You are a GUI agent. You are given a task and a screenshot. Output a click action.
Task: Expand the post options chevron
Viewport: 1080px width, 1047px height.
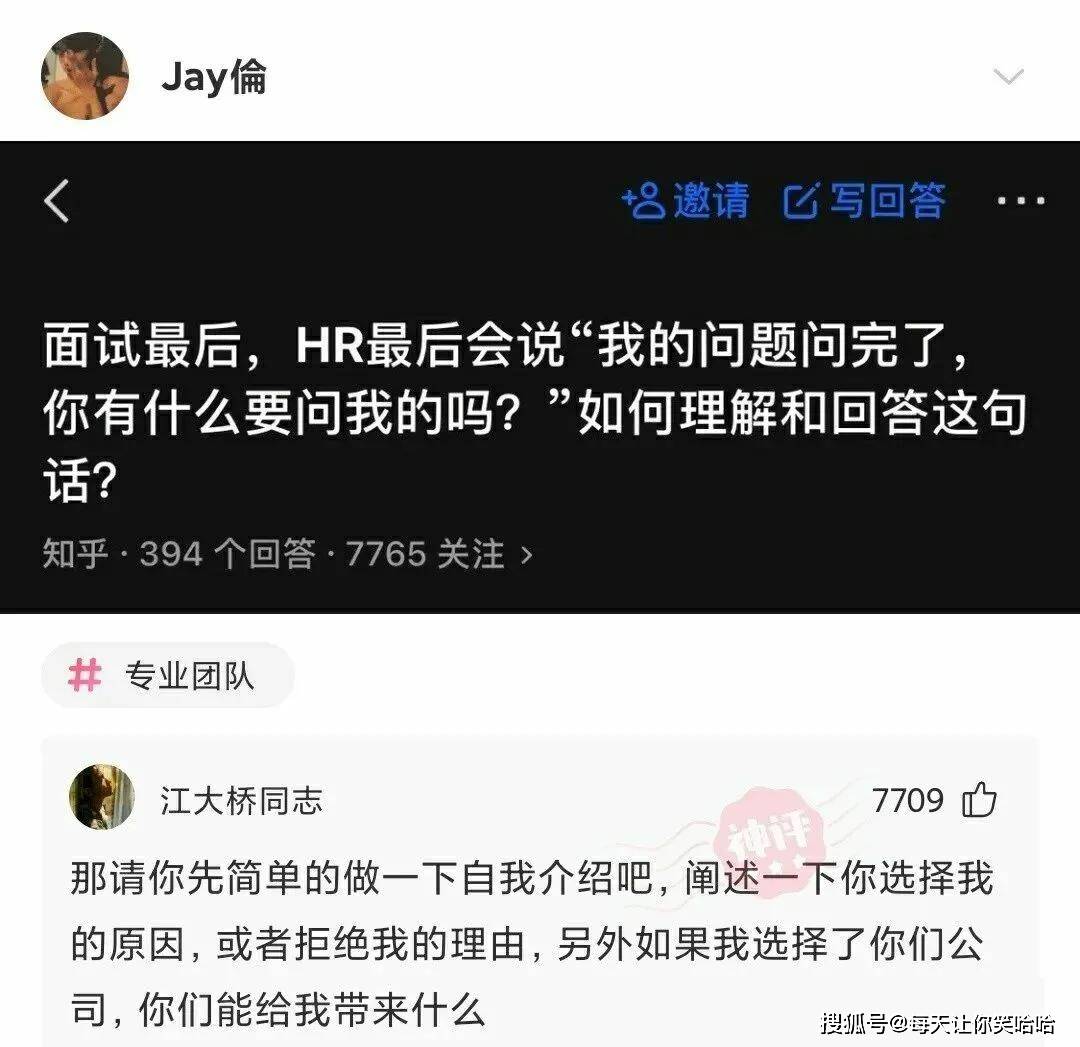[1008, 77]
